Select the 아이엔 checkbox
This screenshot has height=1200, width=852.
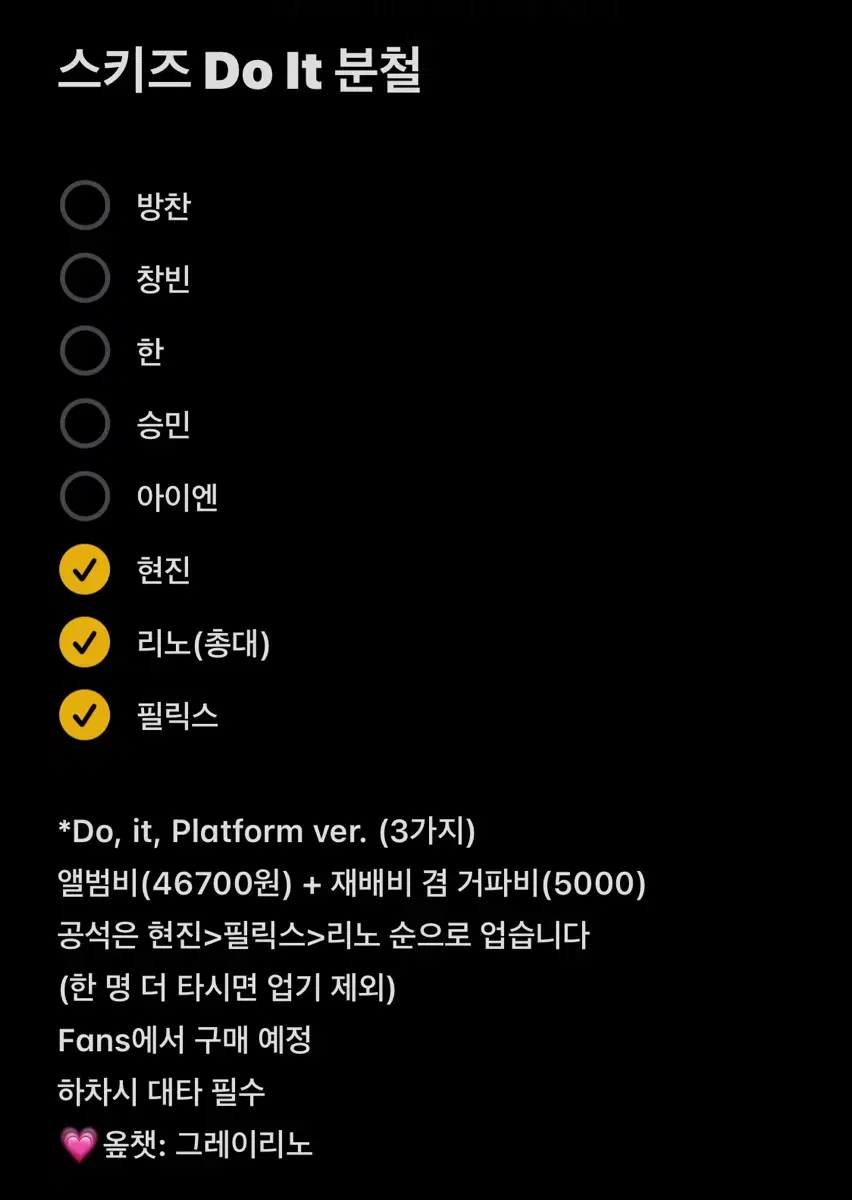click(x=85, y=497)
